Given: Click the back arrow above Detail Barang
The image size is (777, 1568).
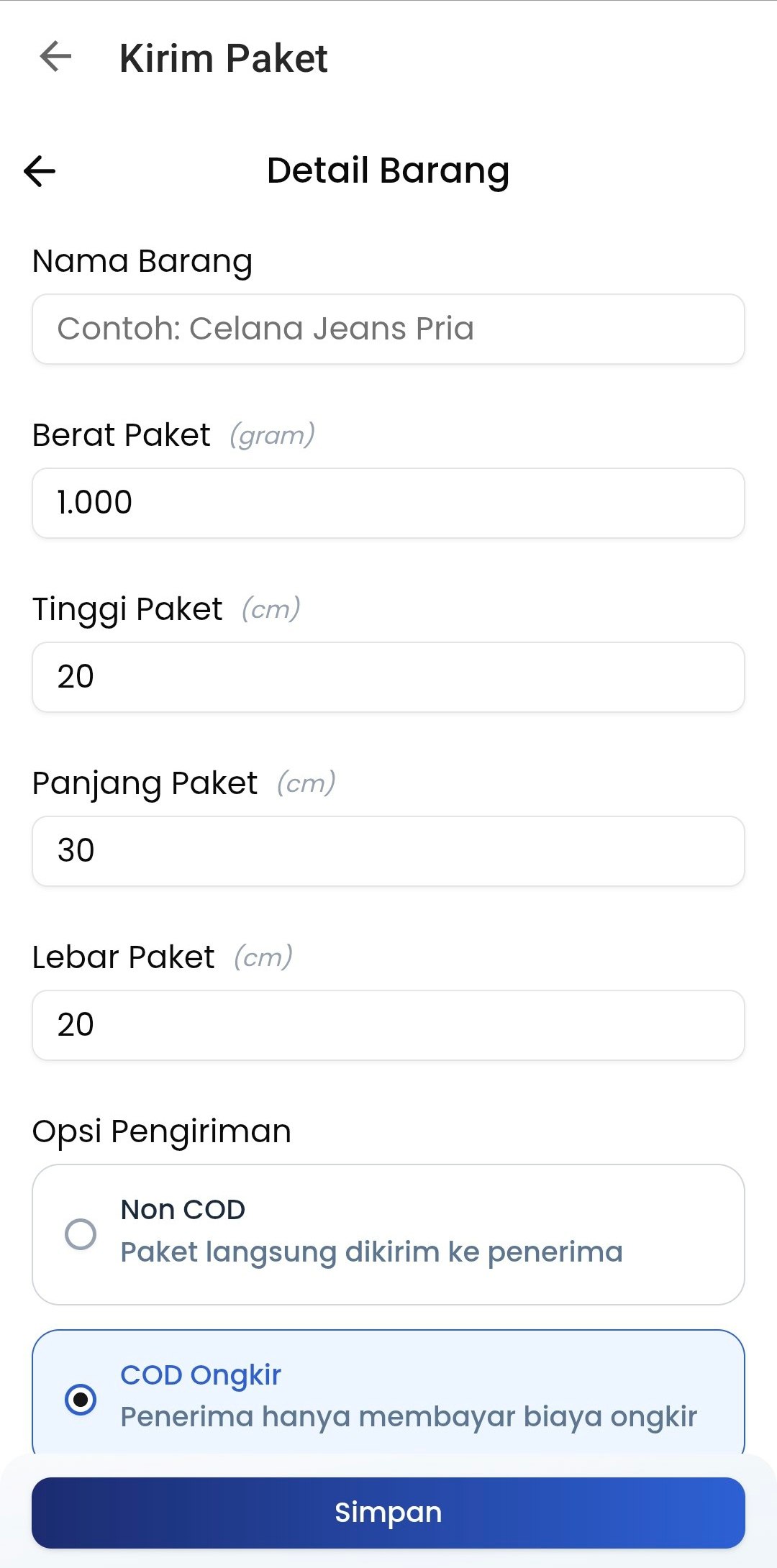Looking at the screenshot, I should tap(41, 170).
